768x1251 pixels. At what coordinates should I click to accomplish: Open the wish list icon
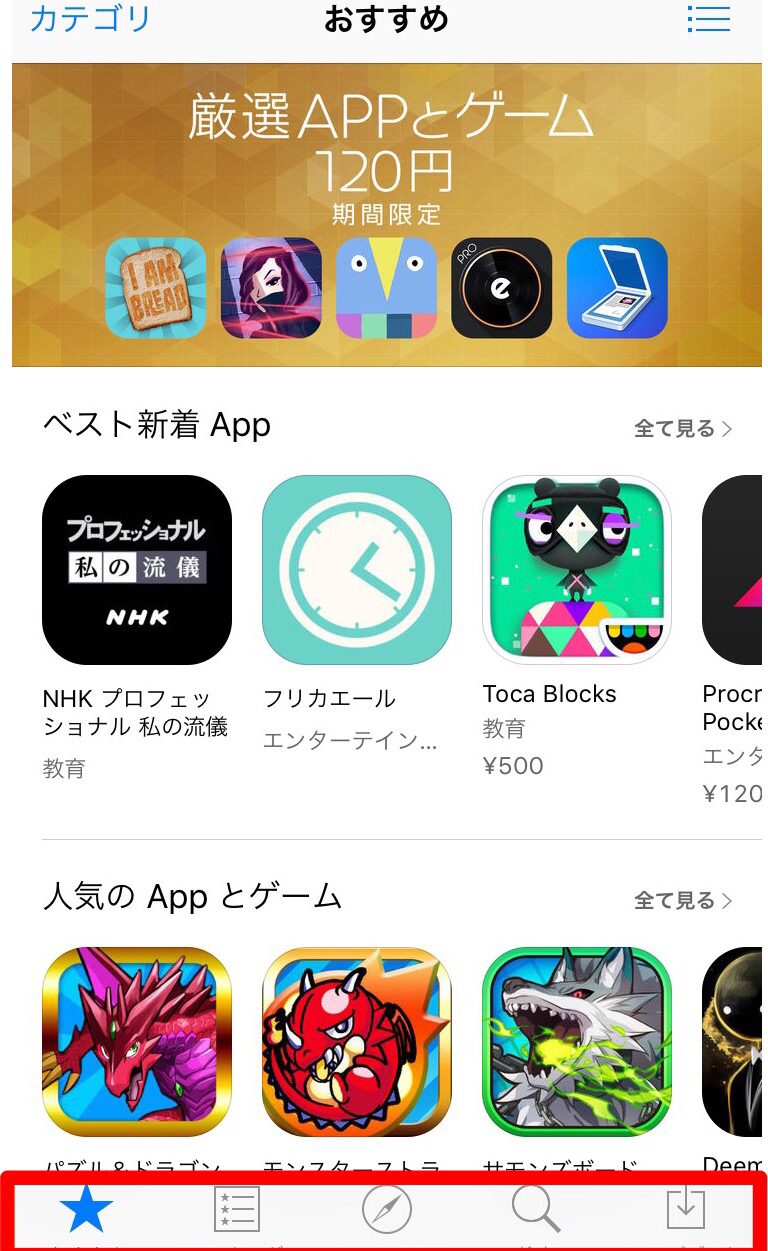(x=709, y=19)
